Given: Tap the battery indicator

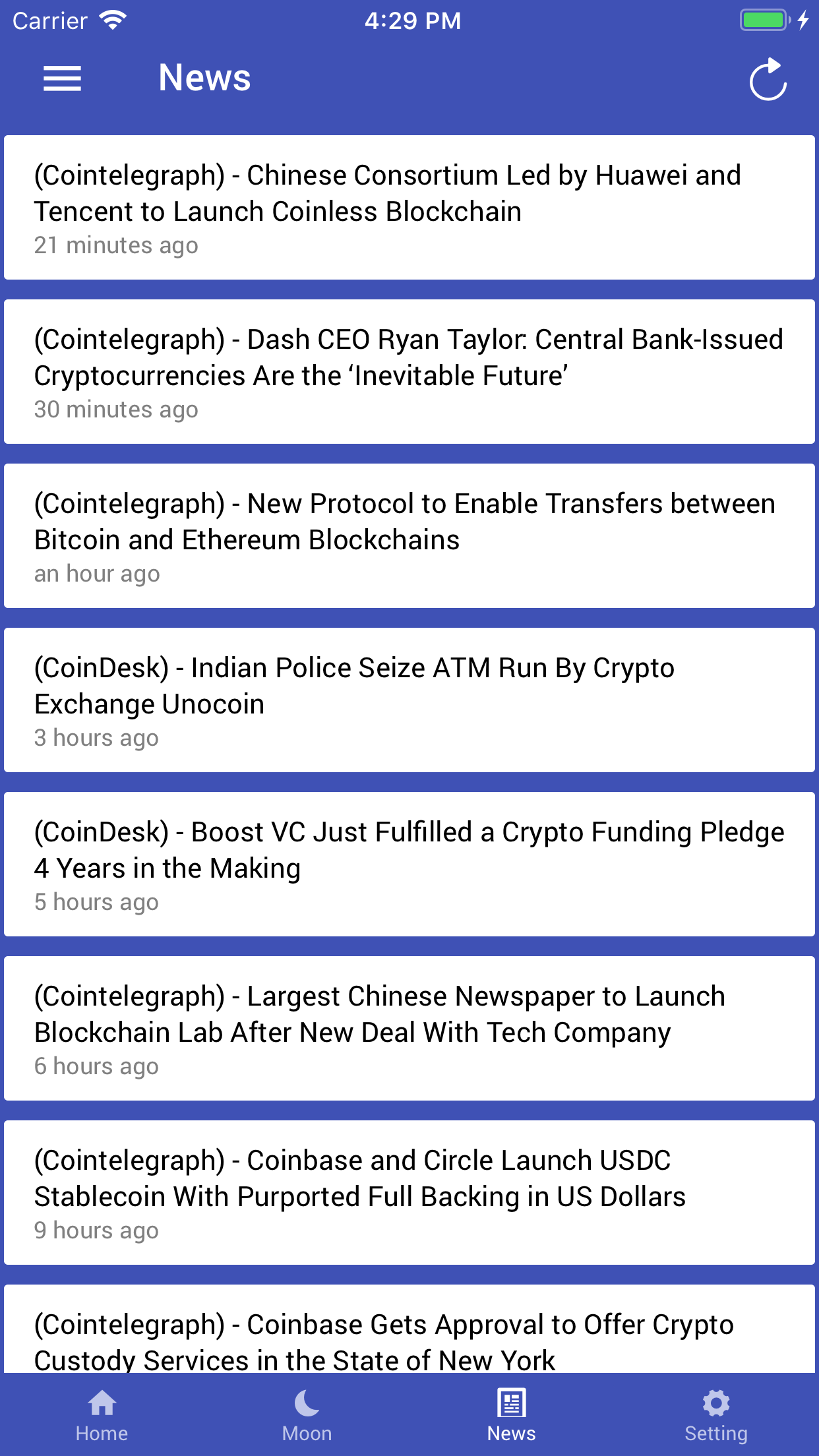Looking at the screenshot, I should point(762,20).
